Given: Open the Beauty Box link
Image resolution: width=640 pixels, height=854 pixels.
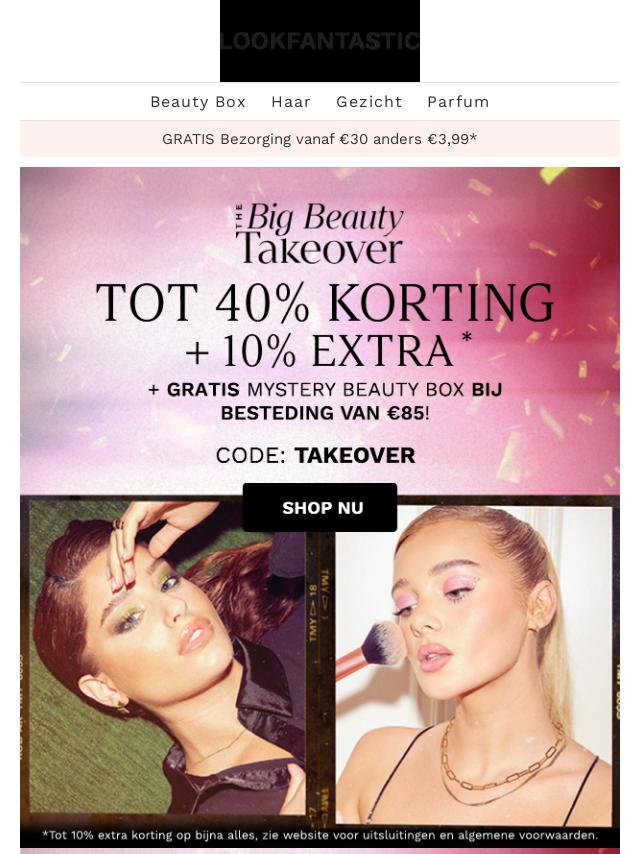Looking at the screenshot, I should [197, 102].
